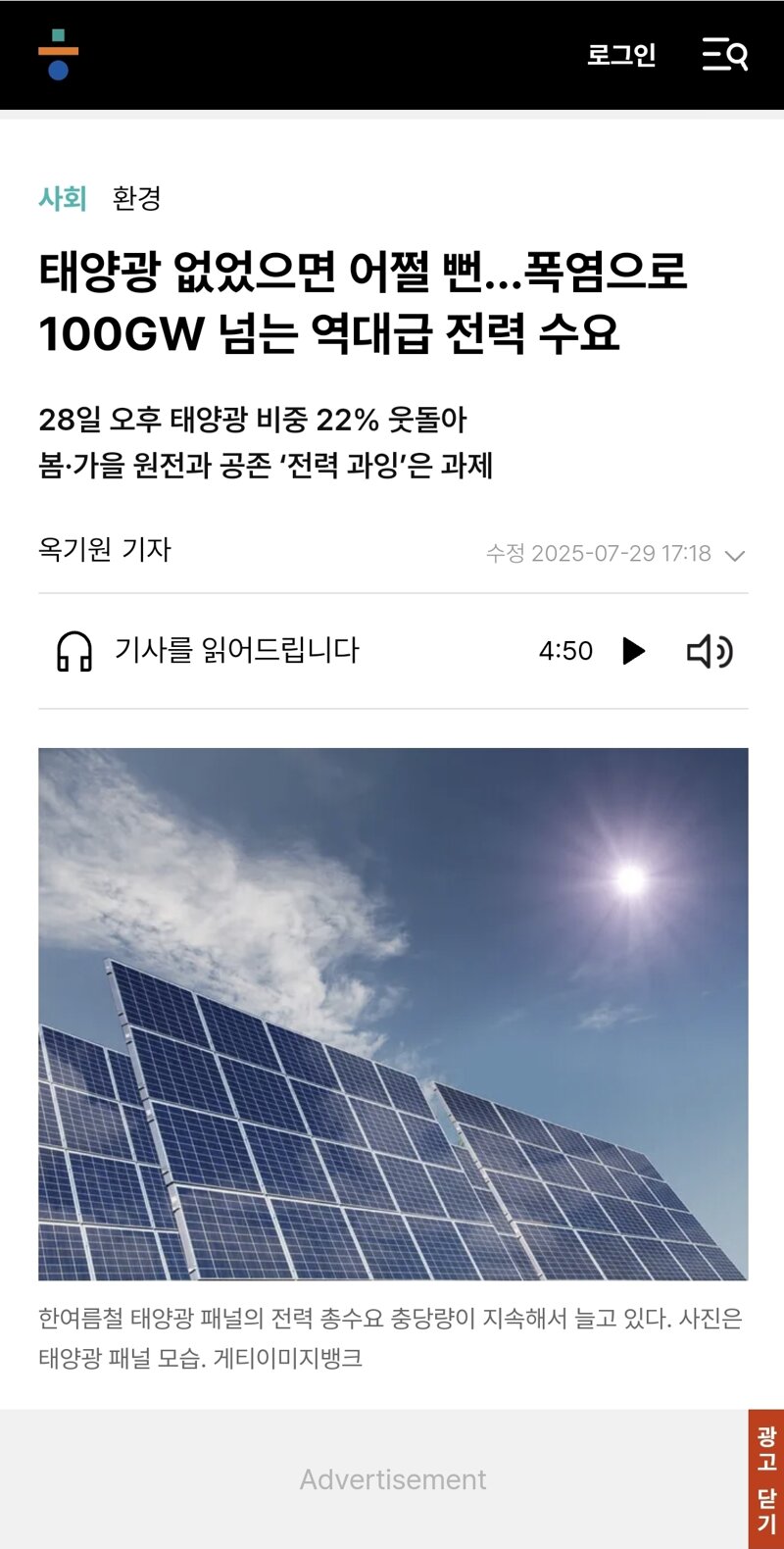Screen dimensions: 784x1549
Task: Play the article audio reading
Action: point(634,651)
